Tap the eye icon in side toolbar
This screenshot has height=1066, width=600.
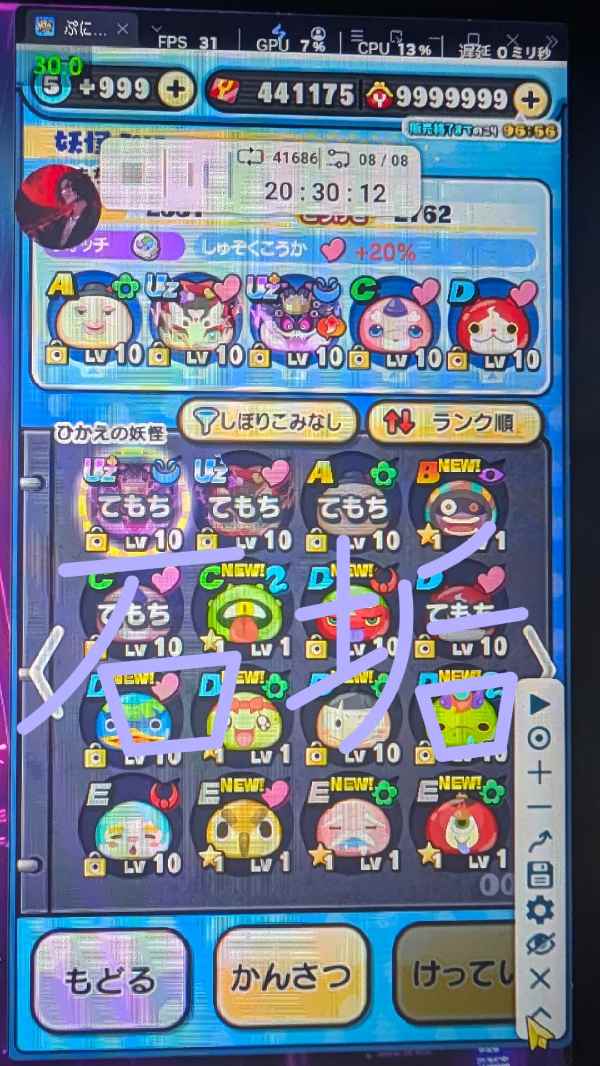coord(540,943)
